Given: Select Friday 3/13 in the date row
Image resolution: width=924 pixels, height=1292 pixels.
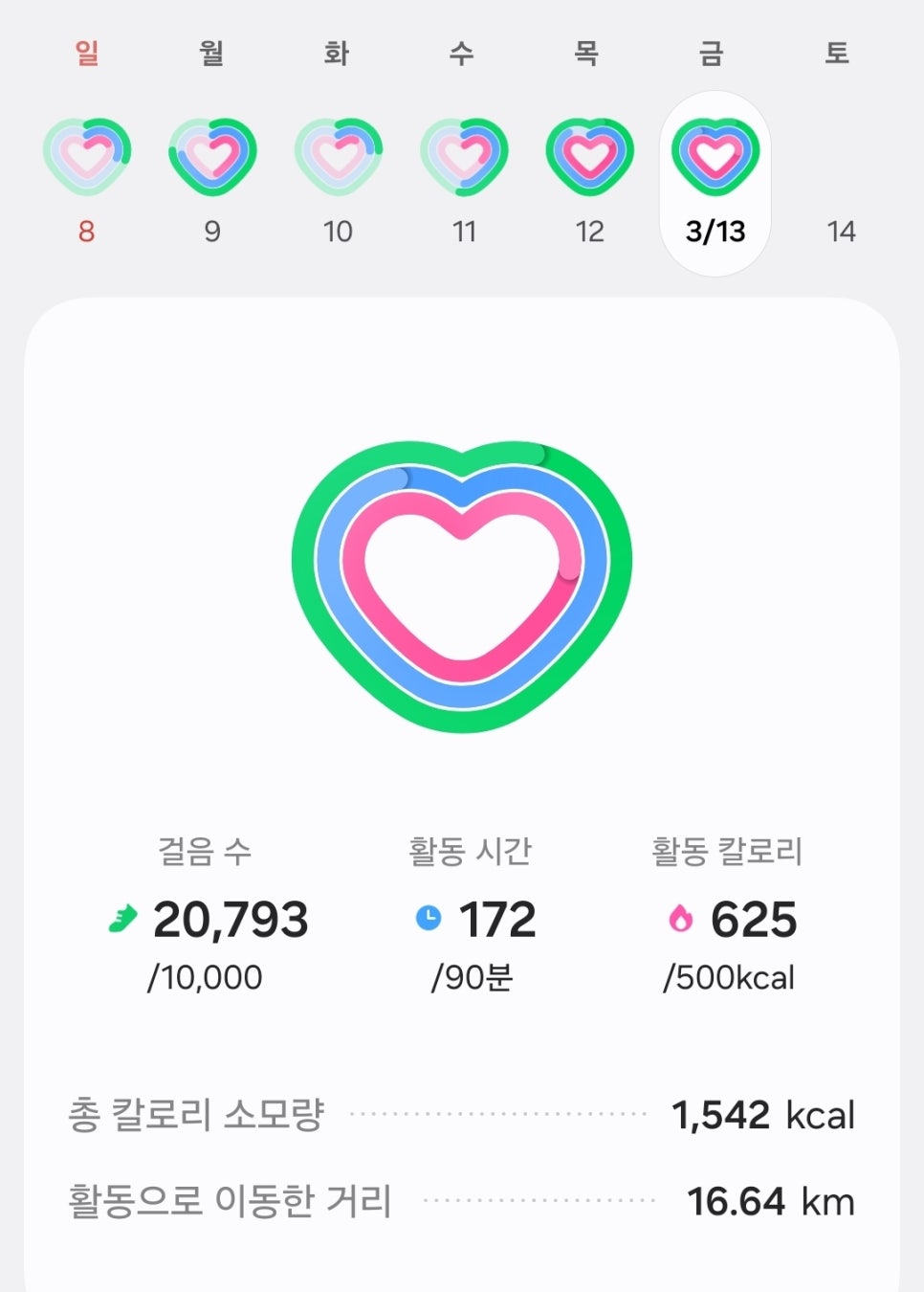Looking at the screenshot, I should 715,184.
